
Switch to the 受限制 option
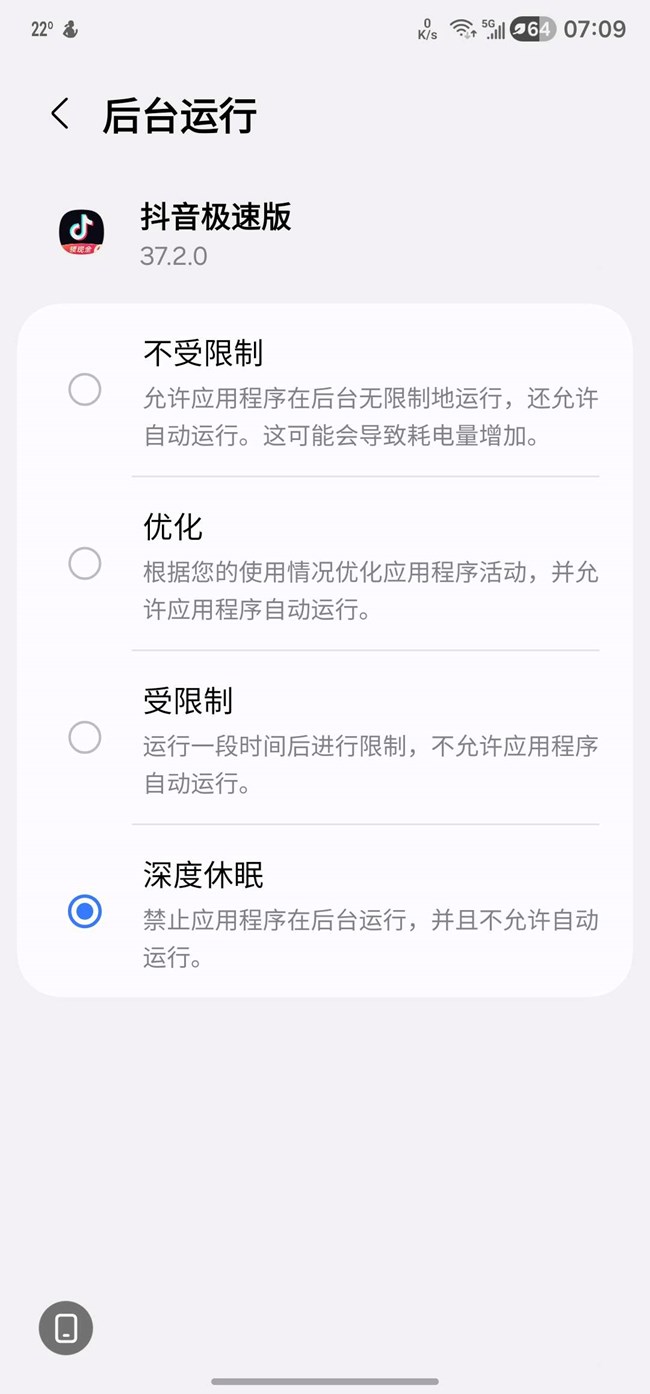(x=85, y=738)
